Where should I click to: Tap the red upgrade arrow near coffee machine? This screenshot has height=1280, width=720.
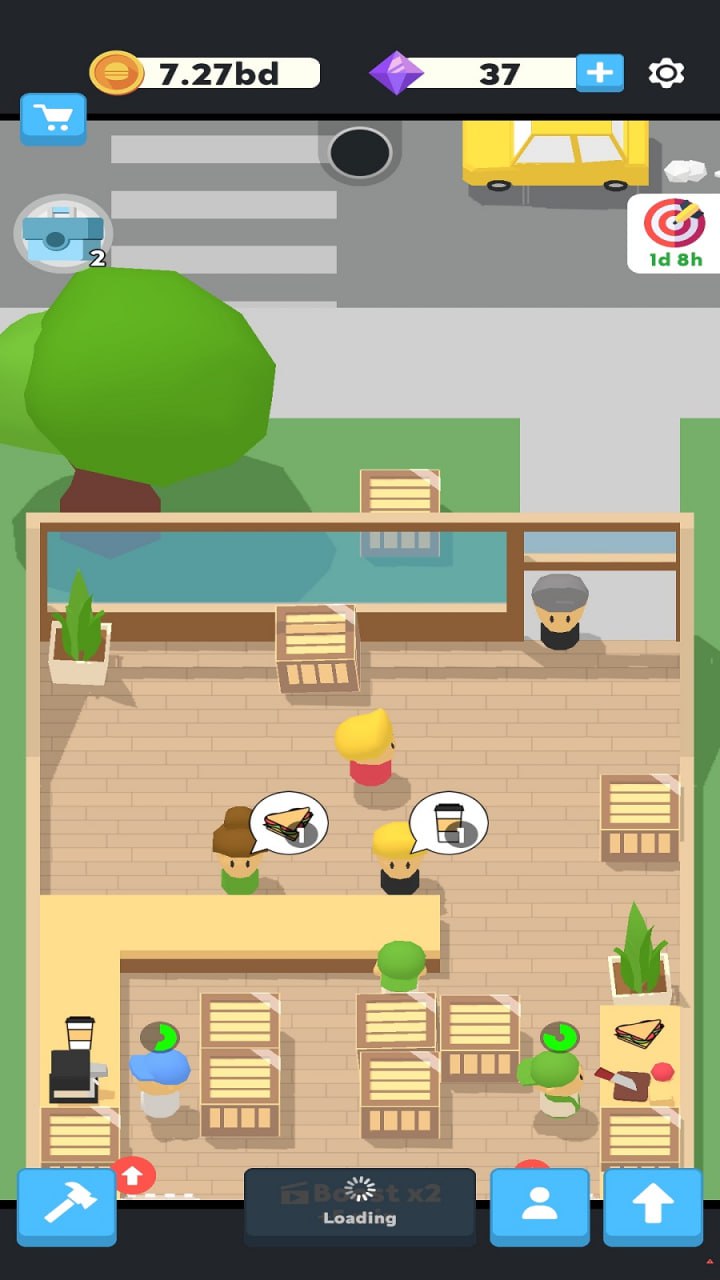tap(134, 1174)
